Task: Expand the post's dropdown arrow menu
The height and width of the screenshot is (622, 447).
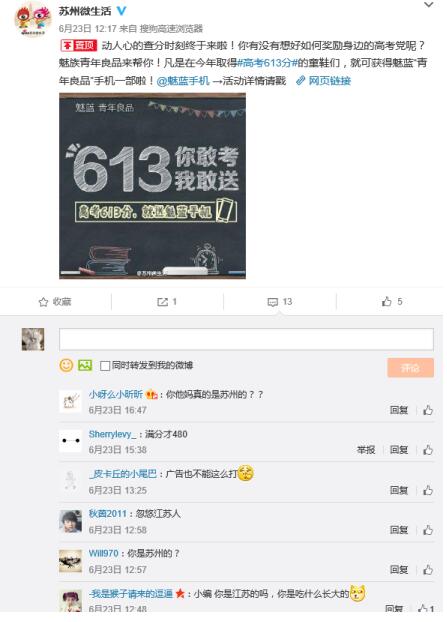Action: [x=428, y=5]
